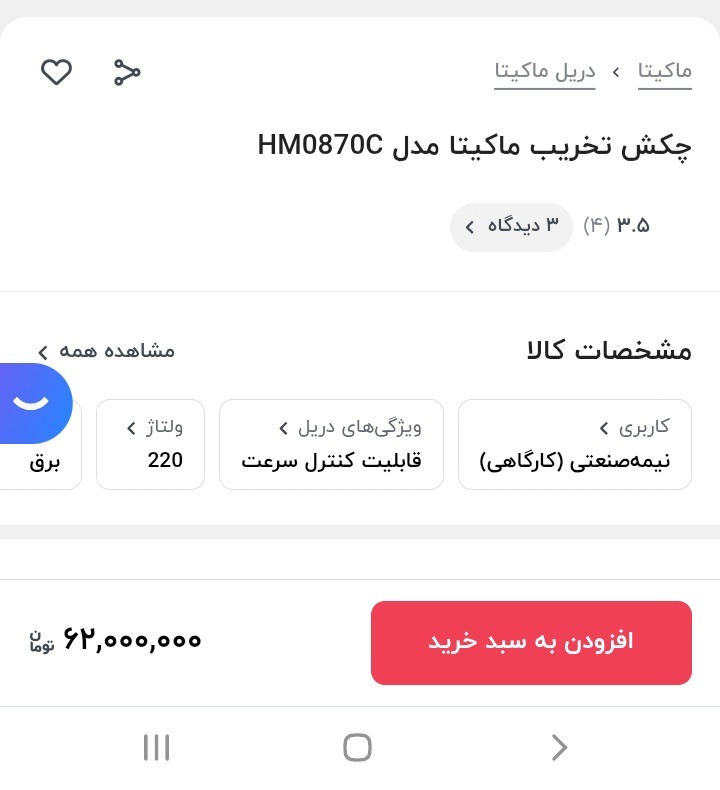Tap افزودن به سبد خرید button
This screenshot has height=790, width=720.
pyautogui.click(x=531, y=642)
